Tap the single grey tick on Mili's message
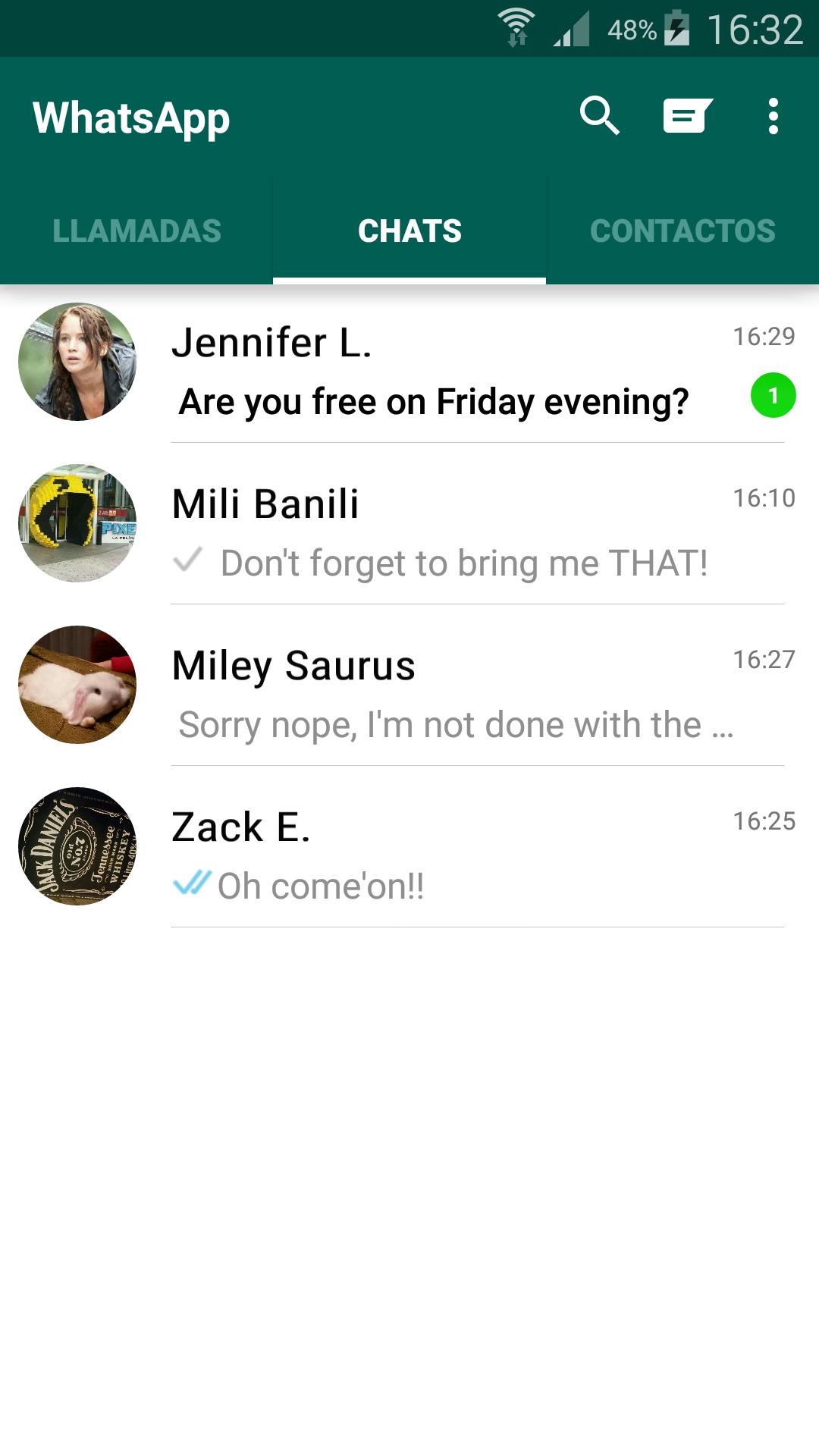The height and width of the screenshot is (1456, 819). [189, 562]
